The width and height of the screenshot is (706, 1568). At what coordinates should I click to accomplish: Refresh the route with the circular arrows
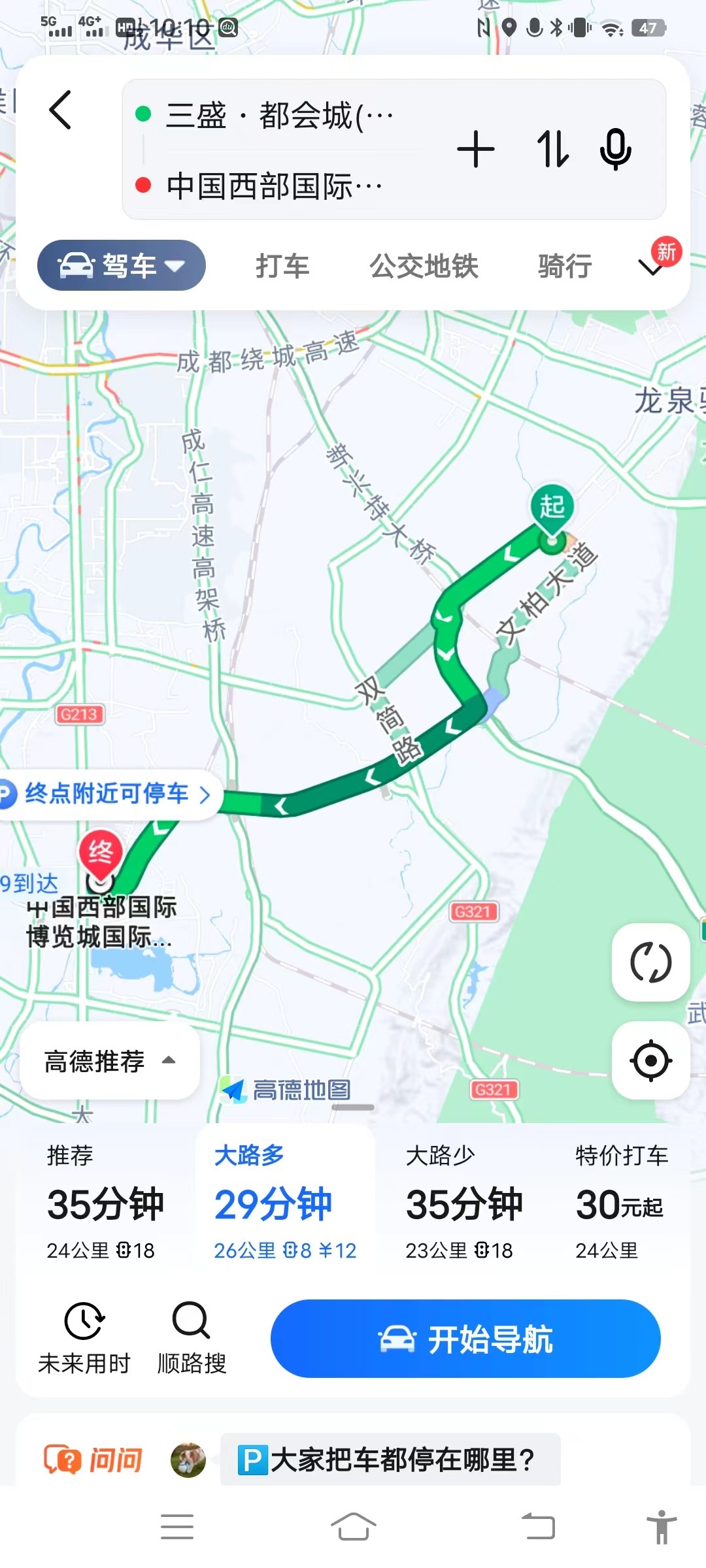650,962
